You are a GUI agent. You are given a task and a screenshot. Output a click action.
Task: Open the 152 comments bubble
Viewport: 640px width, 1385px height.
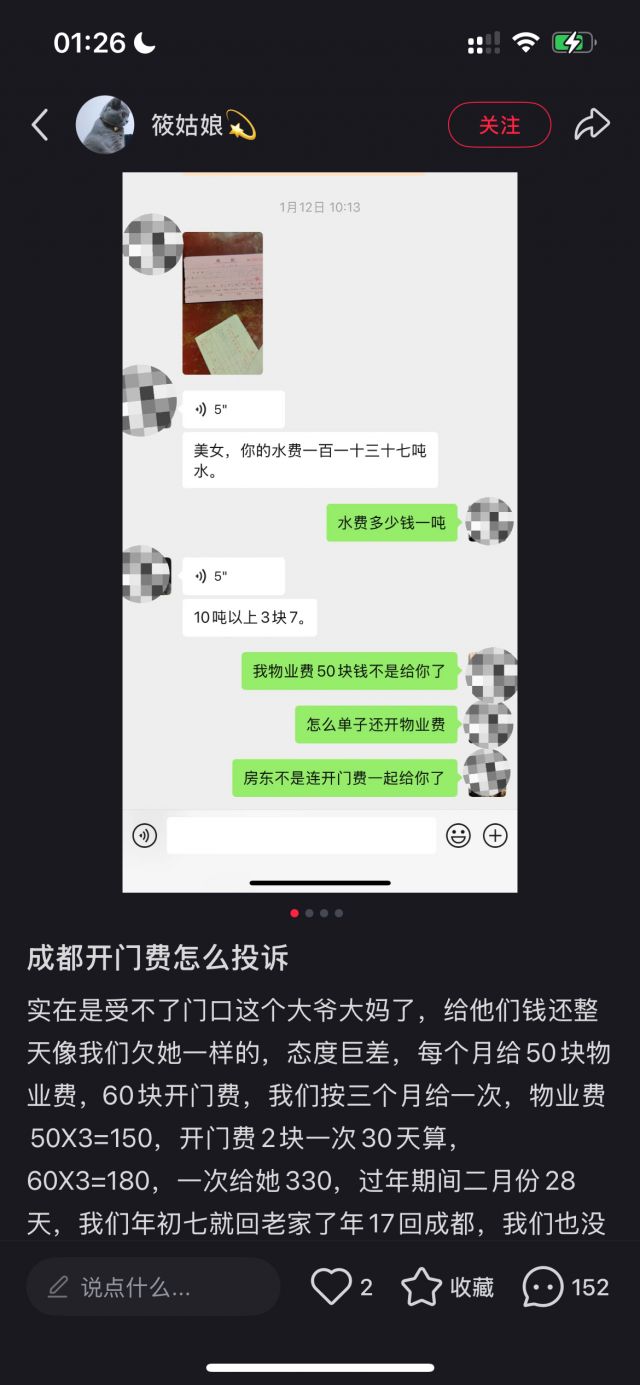point(545,1287)
